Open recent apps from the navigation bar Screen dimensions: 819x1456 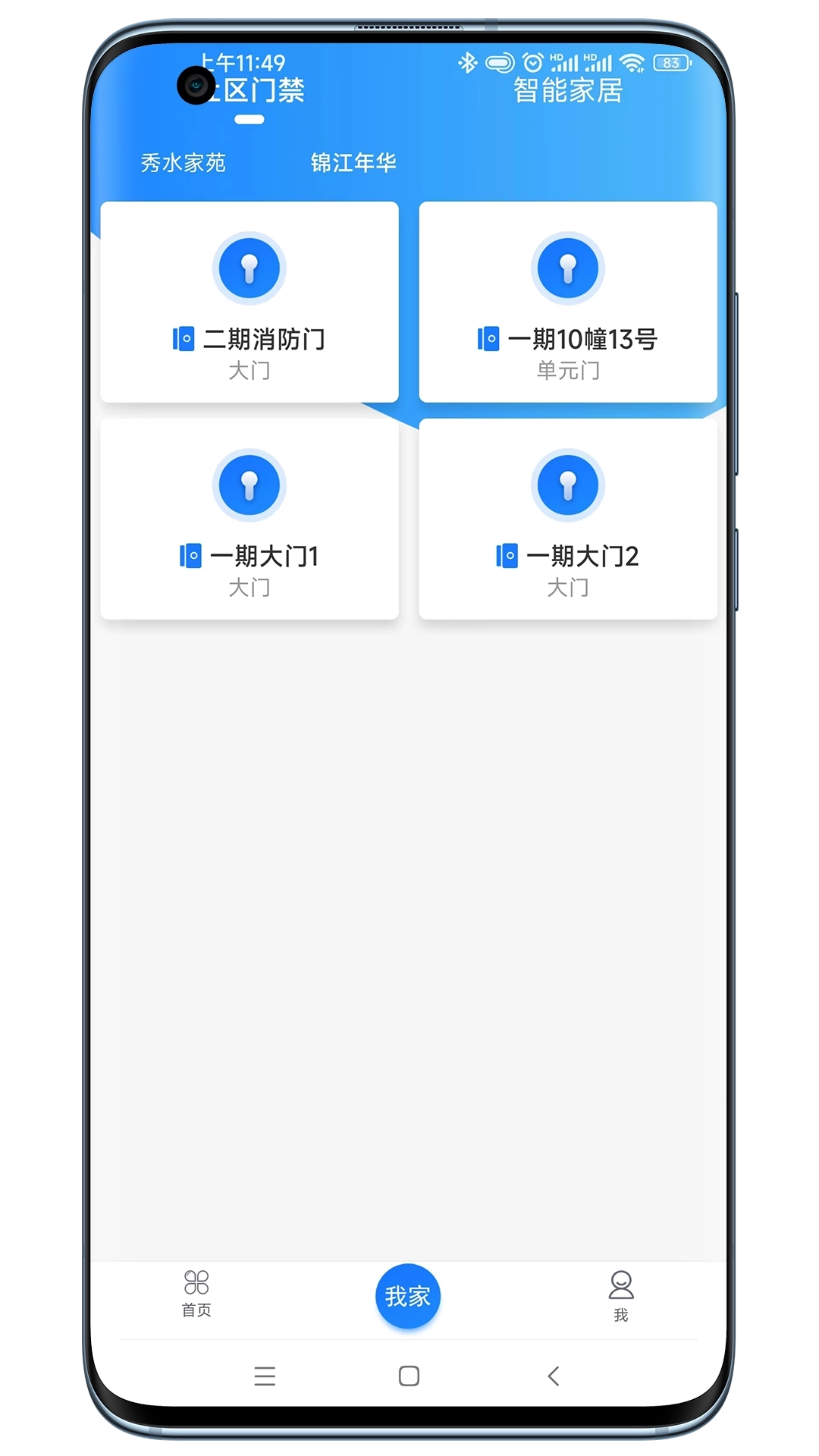pos(265,1376)
